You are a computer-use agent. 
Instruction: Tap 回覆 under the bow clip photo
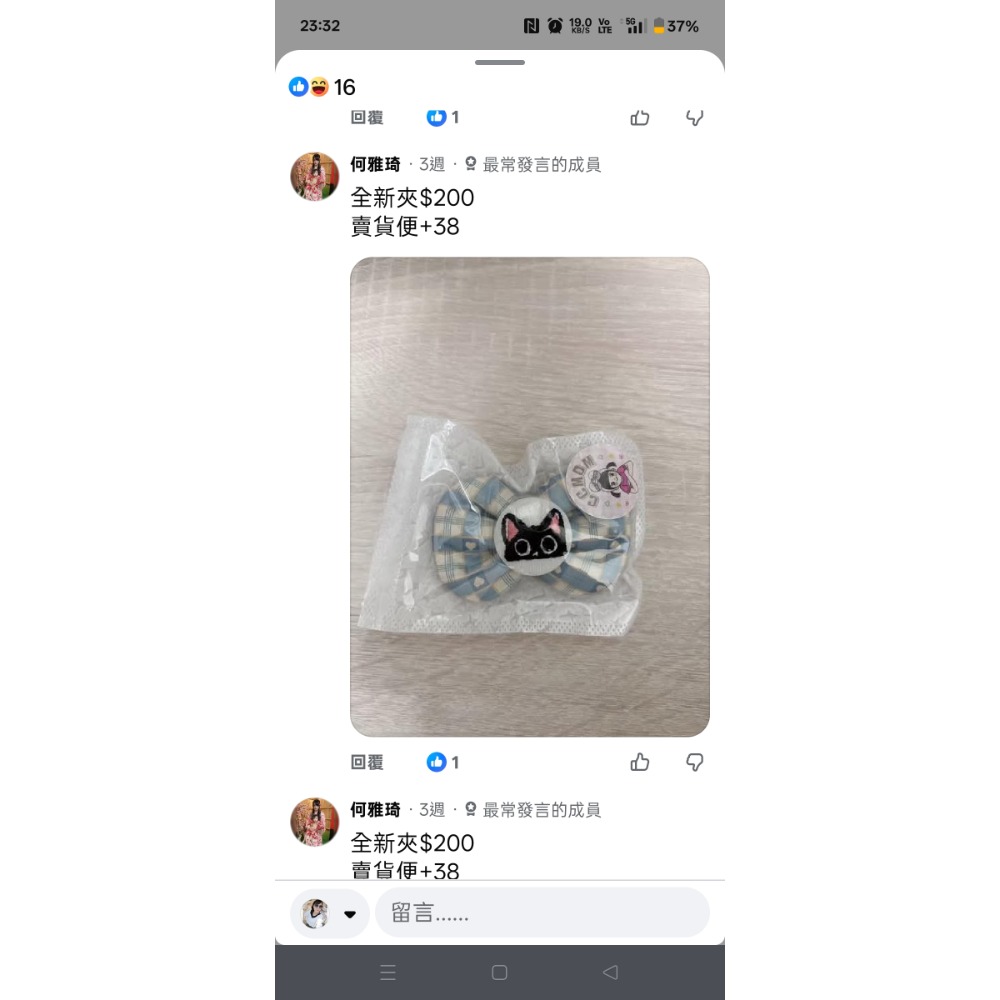[367, 762]
